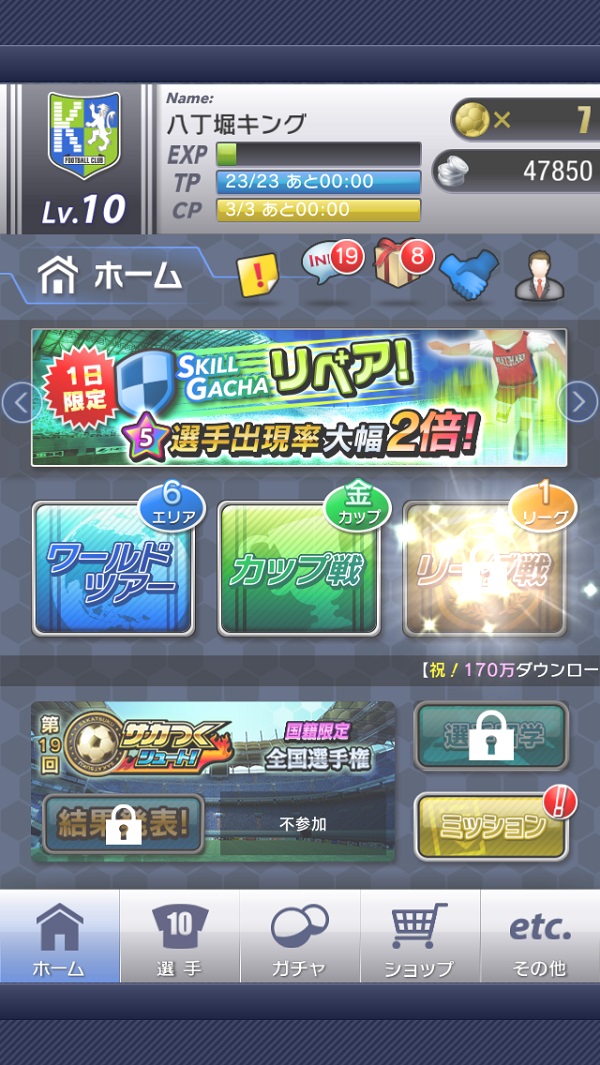Image resolution: width=600 pixels, height=1065 pixels.
Task: Open the ミッション button
Action: 491,826
